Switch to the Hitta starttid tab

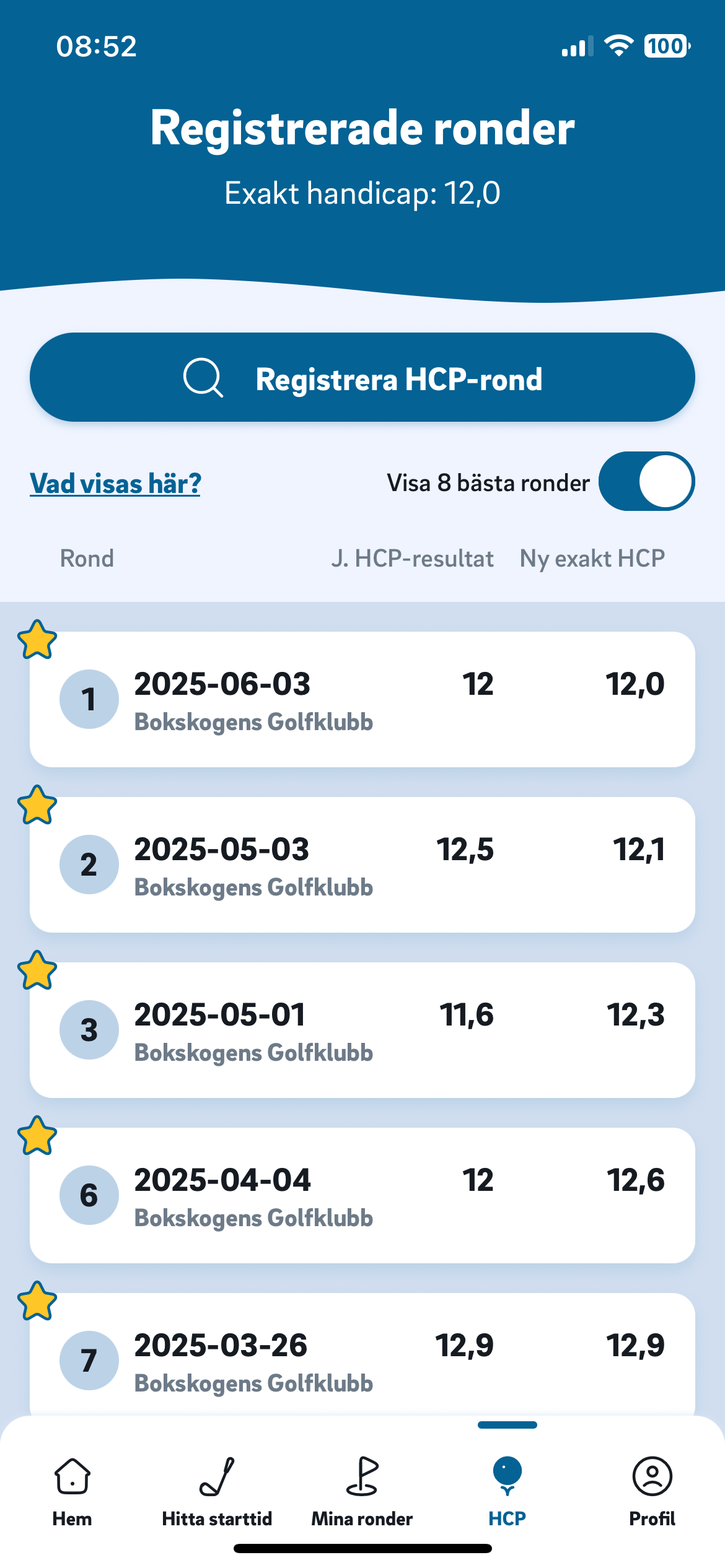[217, 1492]
